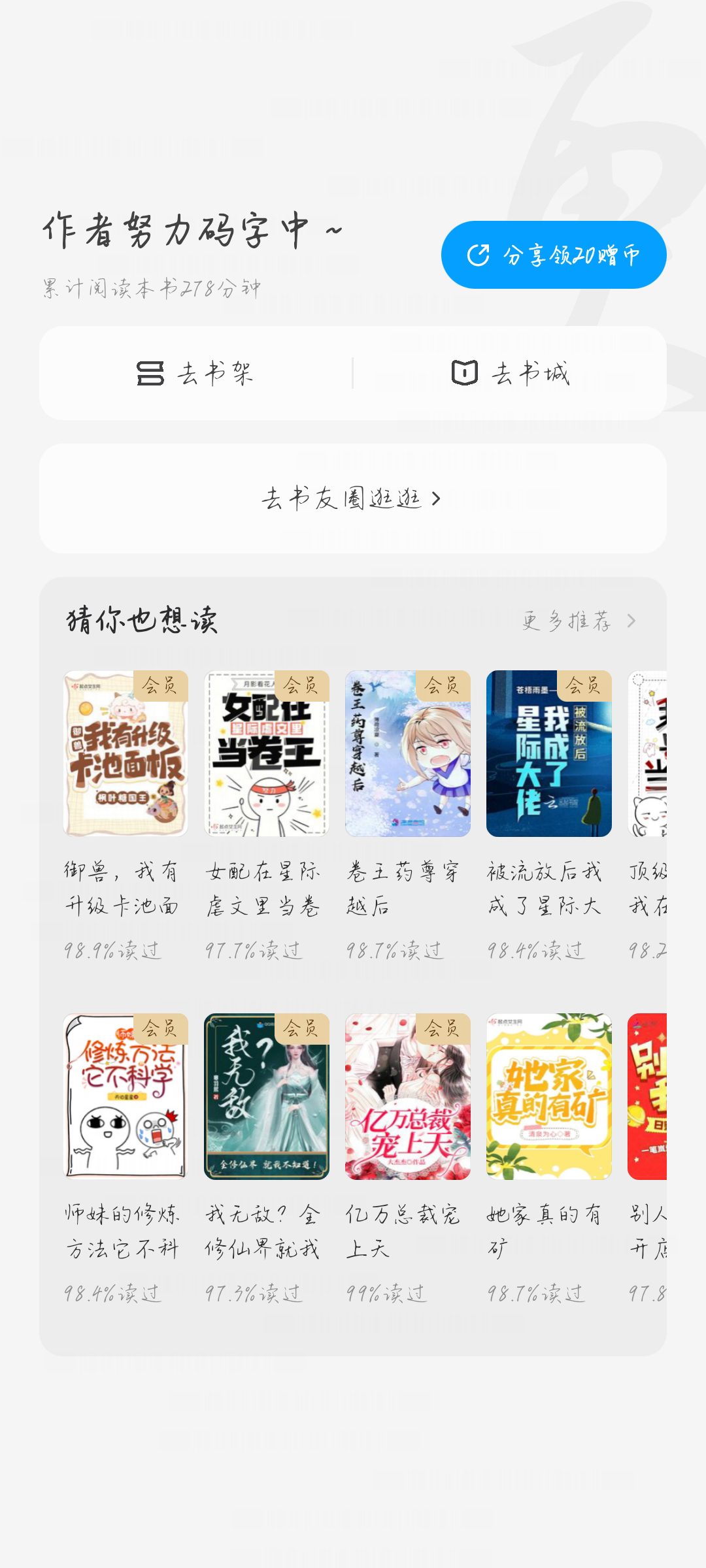
Task: Tap the 分享领20赠币 share button
Action: point(554,255)
